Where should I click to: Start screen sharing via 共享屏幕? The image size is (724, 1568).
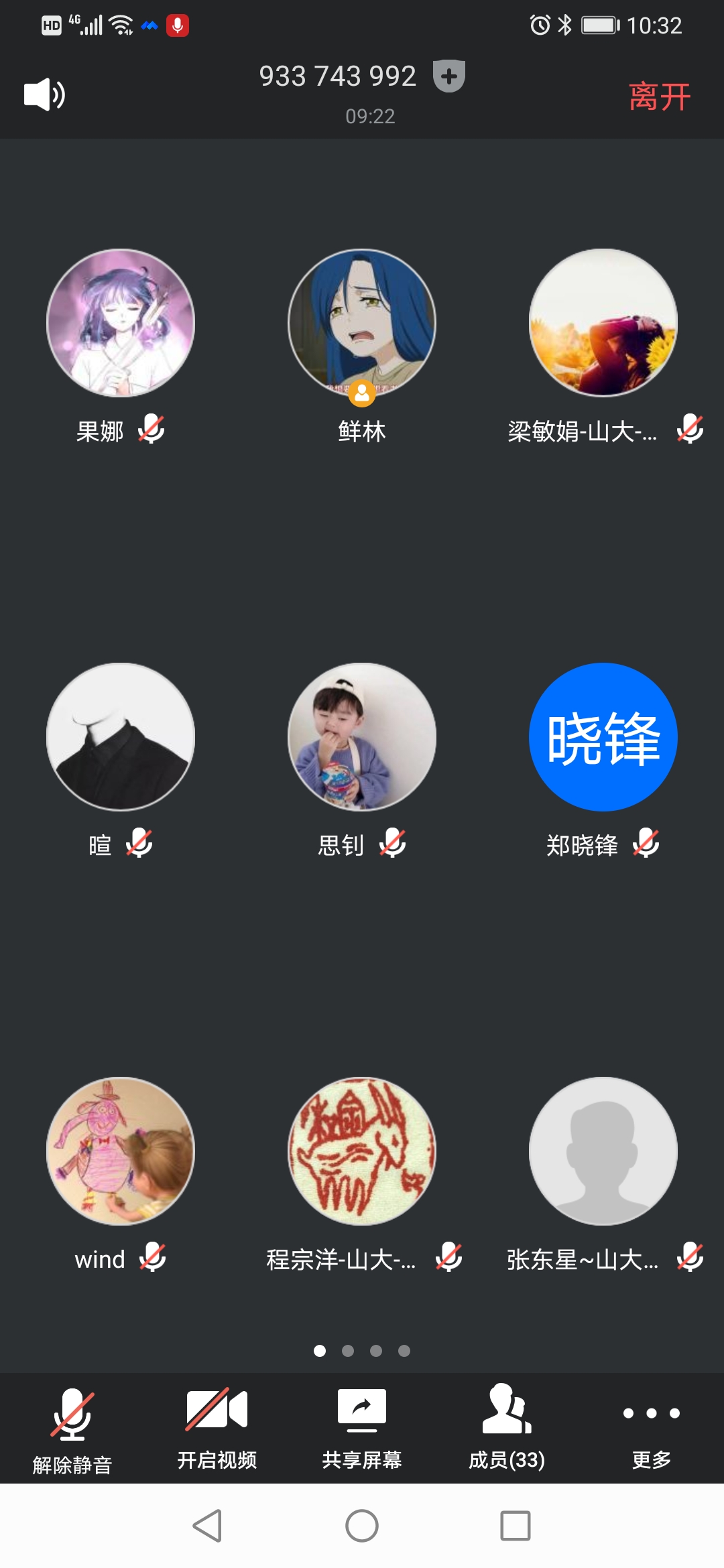[x=362, y=1427]
